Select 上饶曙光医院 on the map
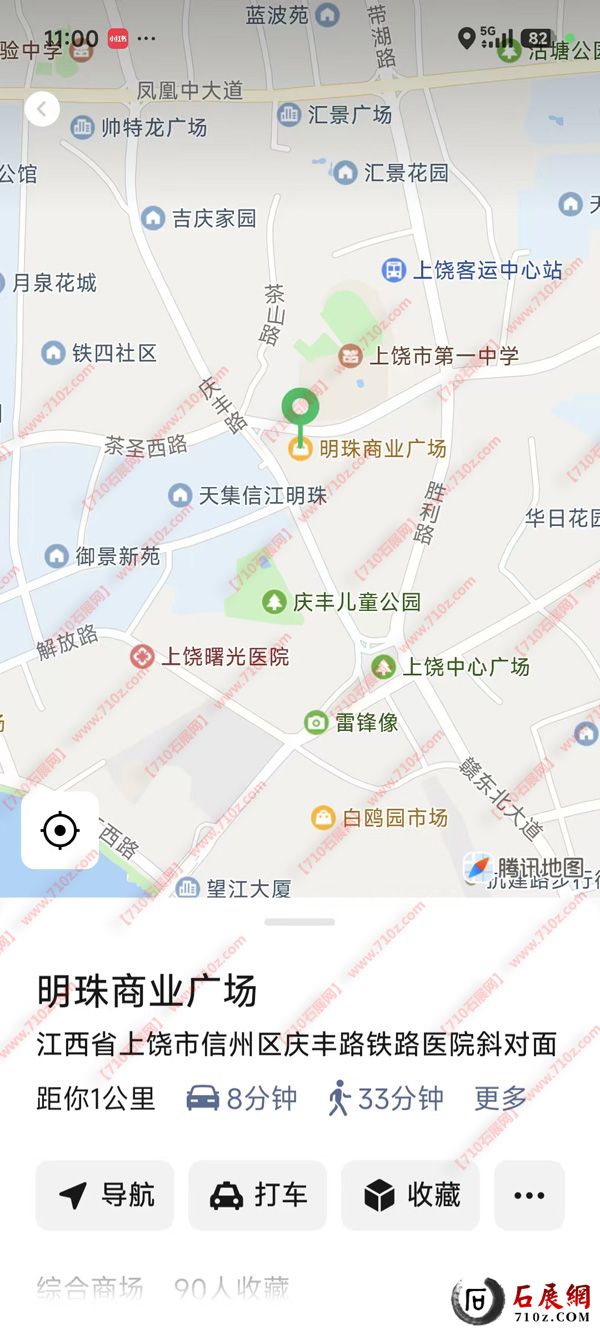The image size is (600, 1333). pos(210,657)
